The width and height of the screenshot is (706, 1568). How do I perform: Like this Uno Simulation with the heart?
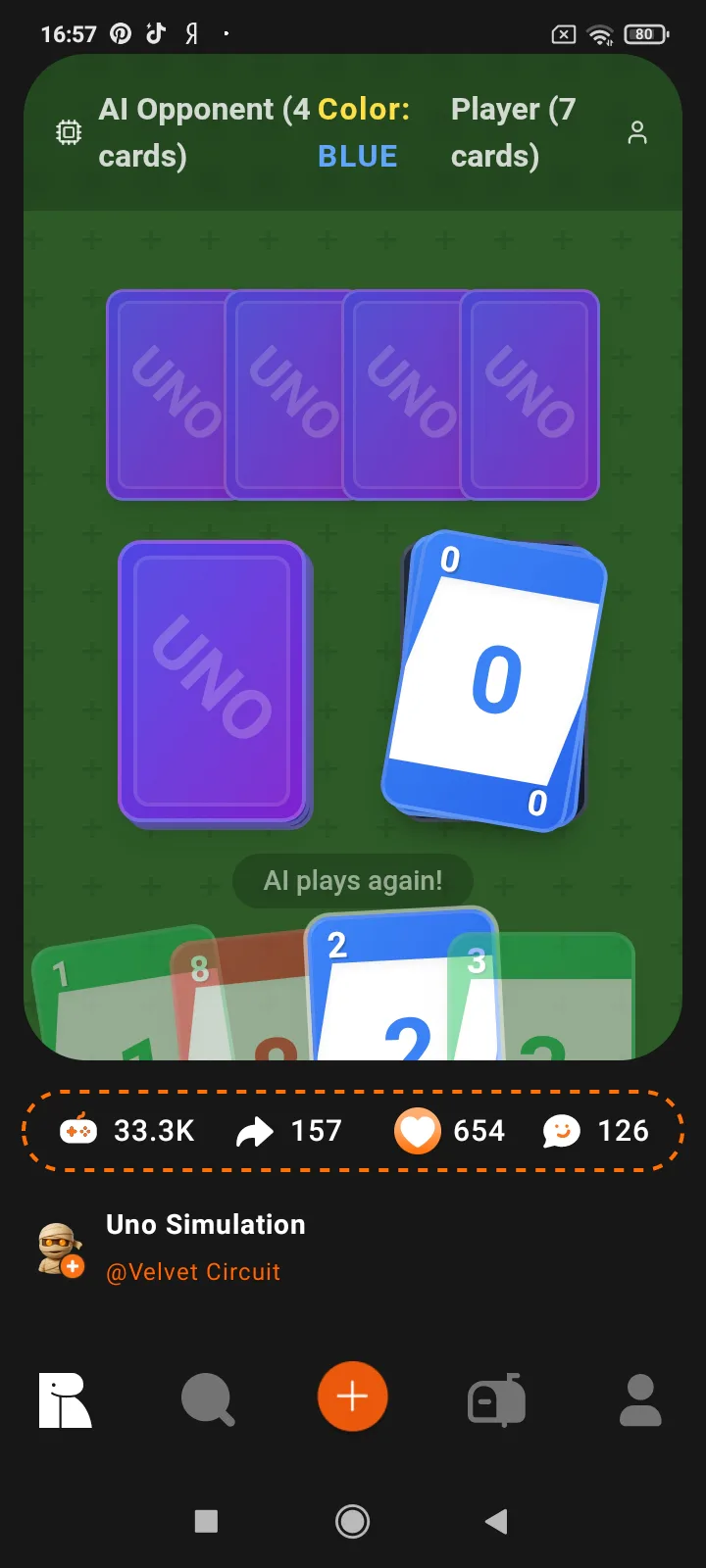418,1131
